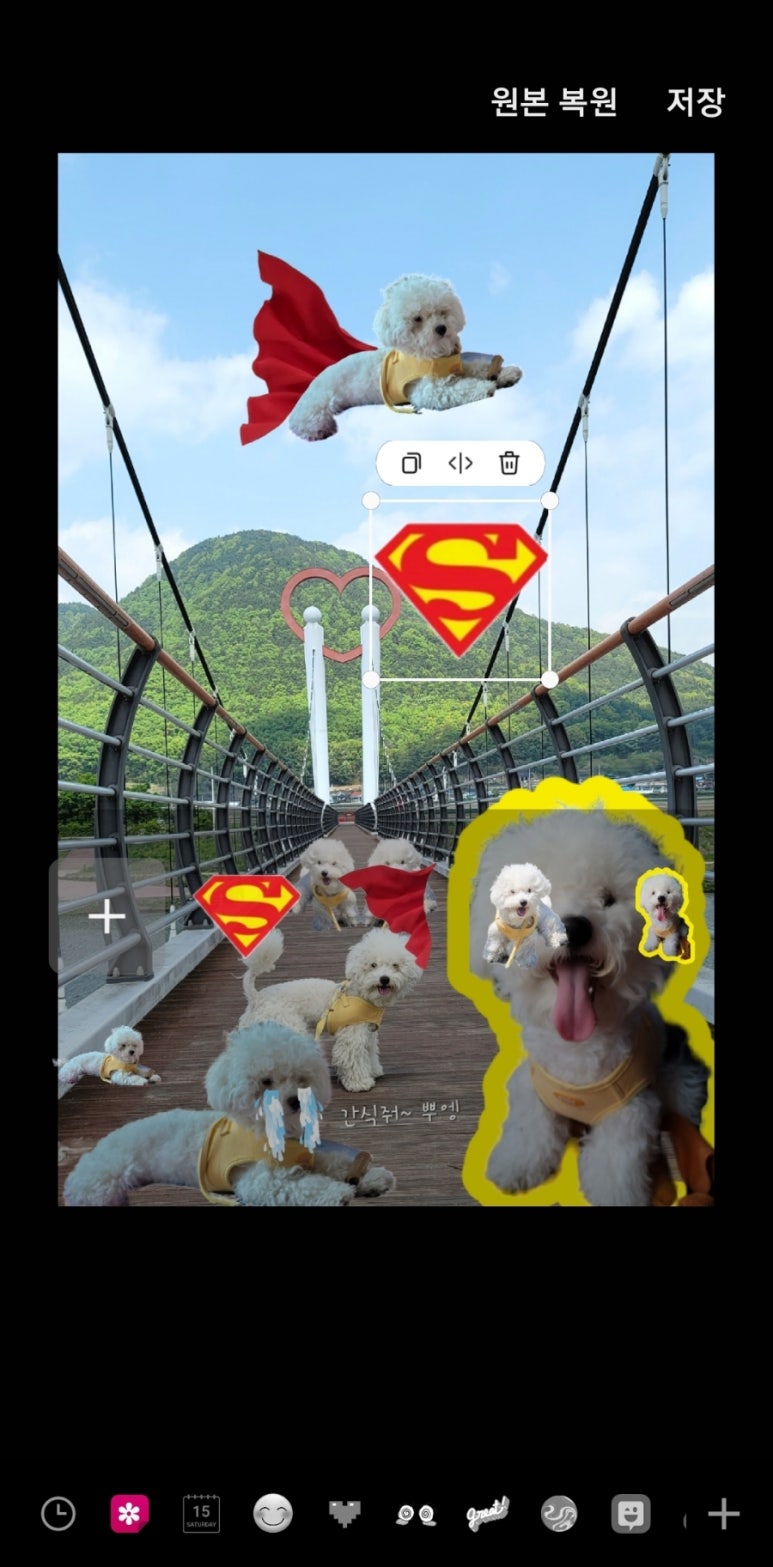Choose the pixel heart sticker pack

(x=345, y=1514)
